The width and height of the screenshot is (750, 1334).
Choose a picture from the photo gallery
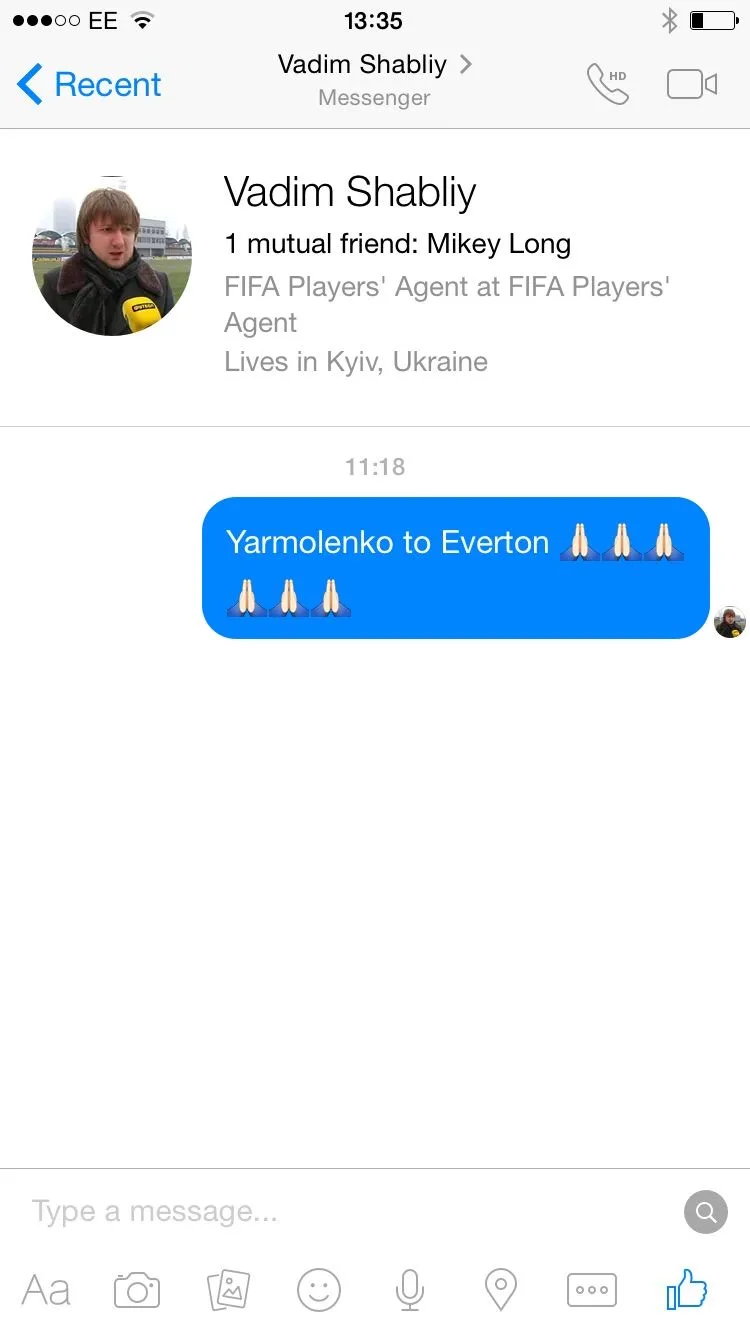point(228,1290)
